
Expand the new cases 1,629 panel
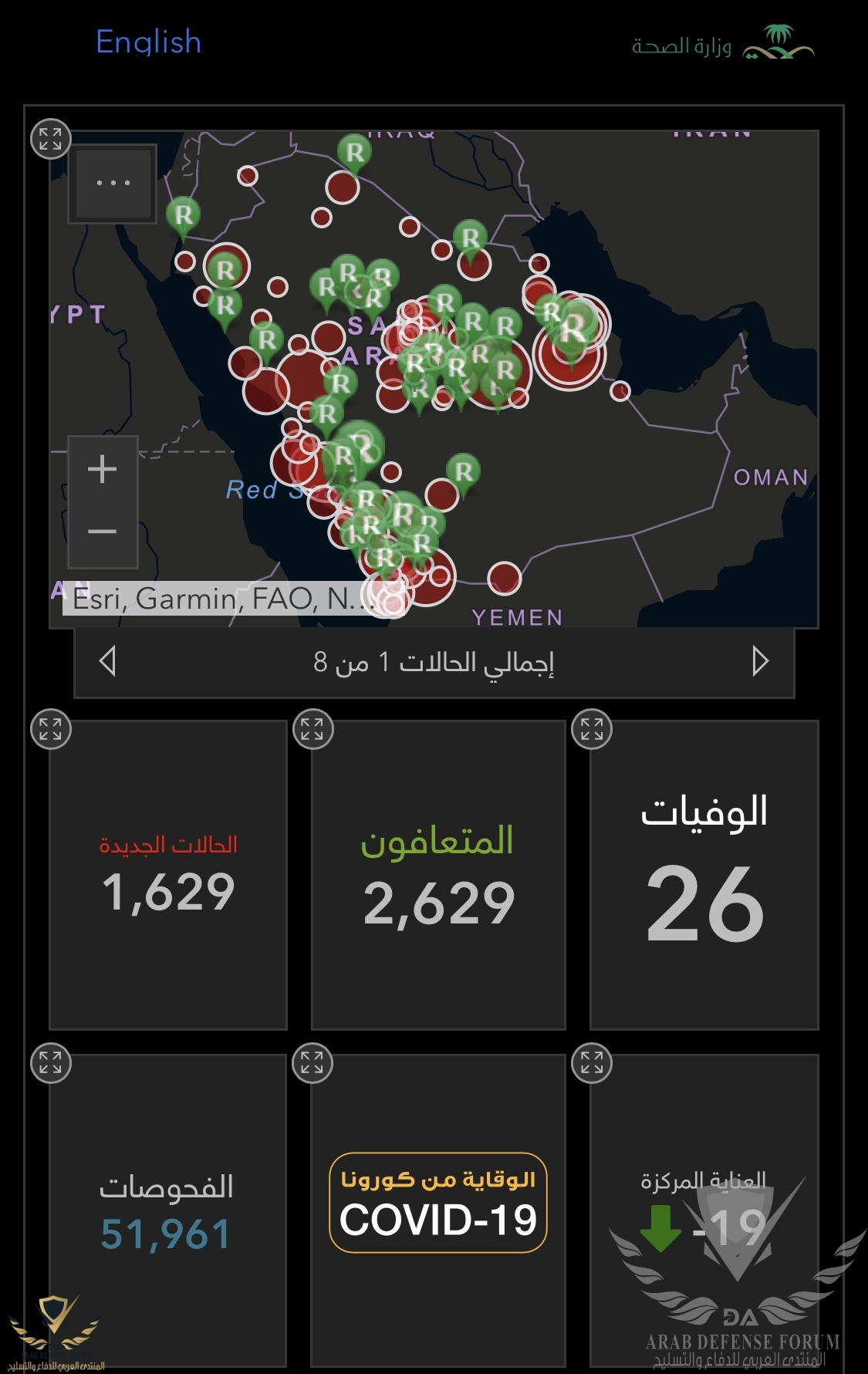(x=50, y=729)
